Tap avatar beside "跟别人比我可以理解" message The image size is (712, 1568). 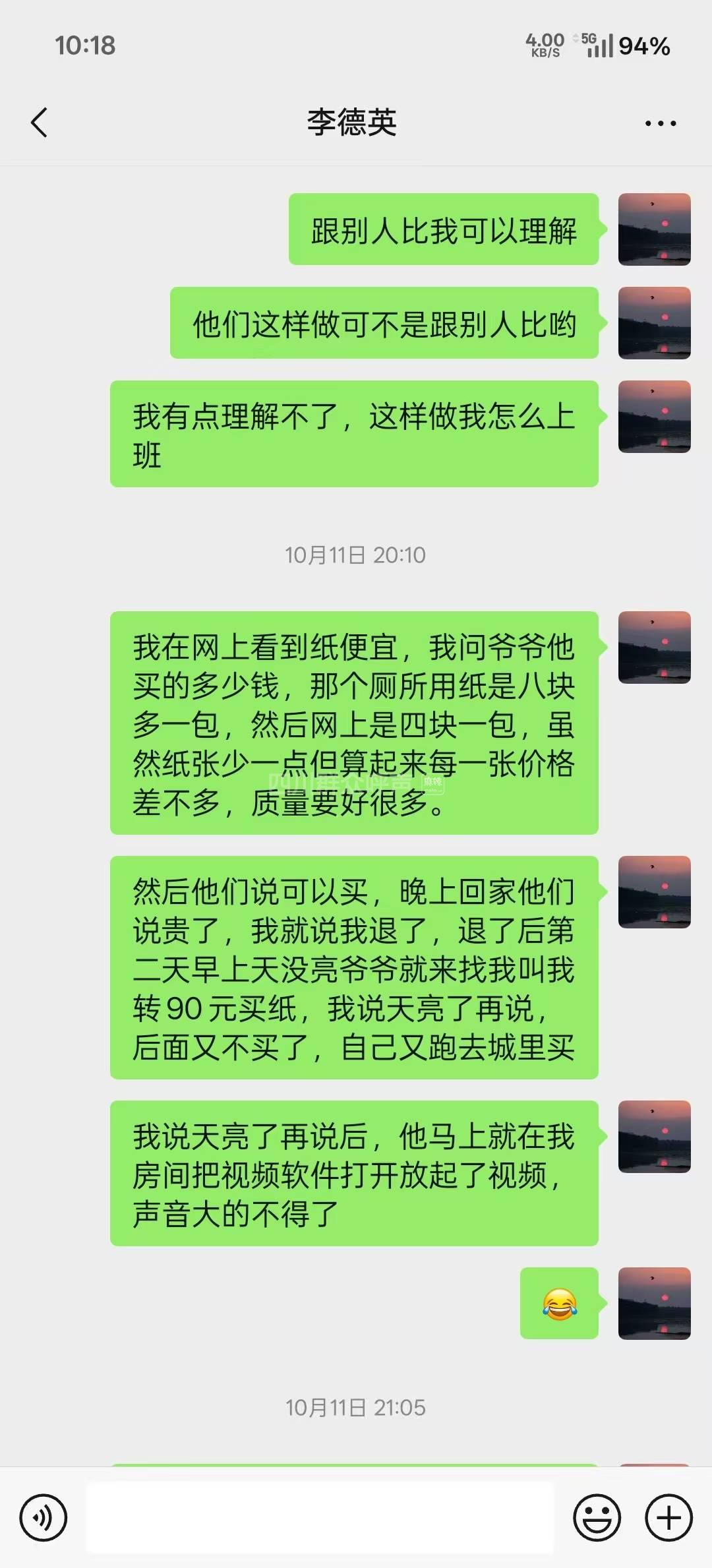pos(654,229)
